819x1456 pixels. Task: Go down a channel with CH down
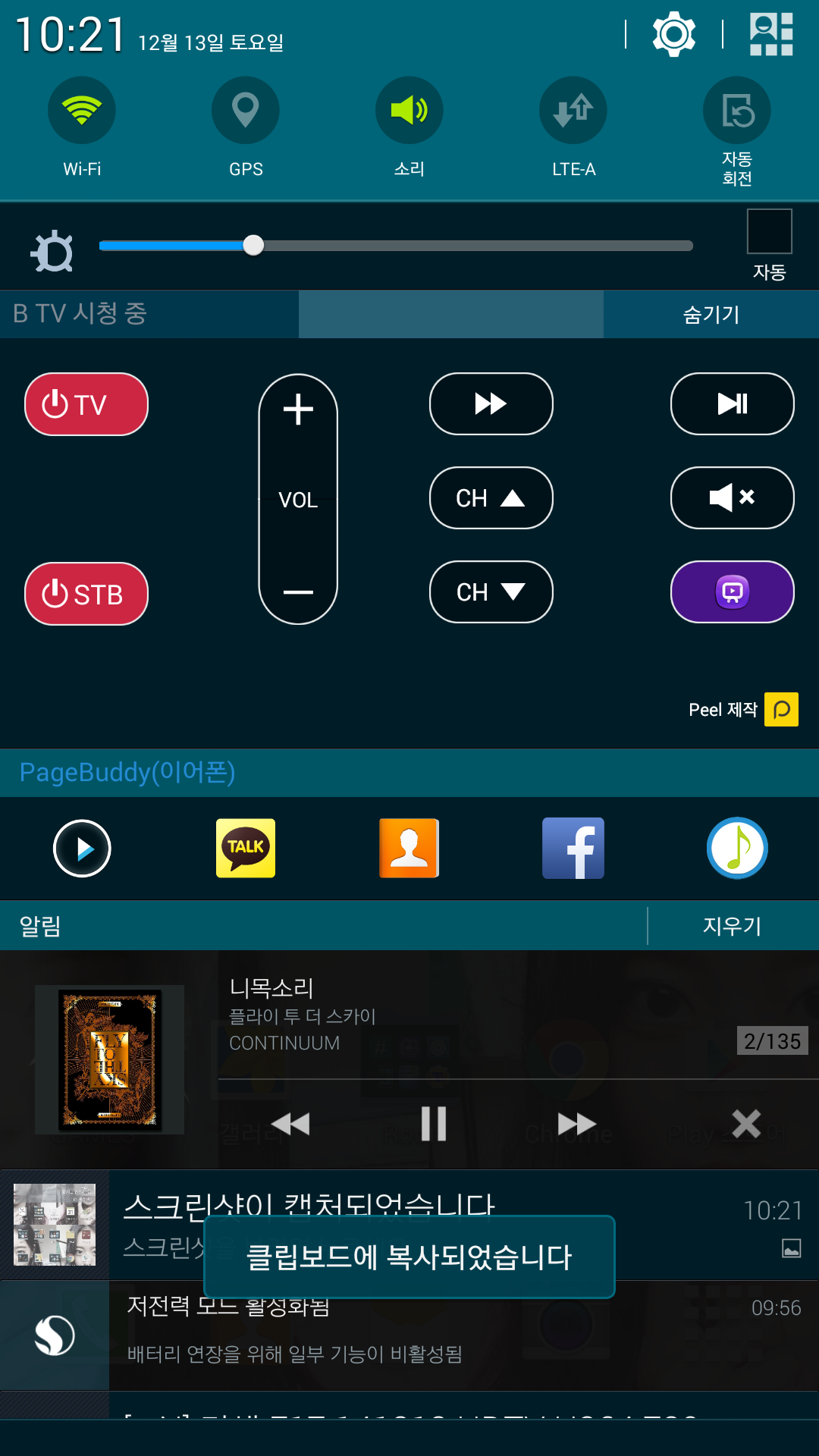coord(491,592)
